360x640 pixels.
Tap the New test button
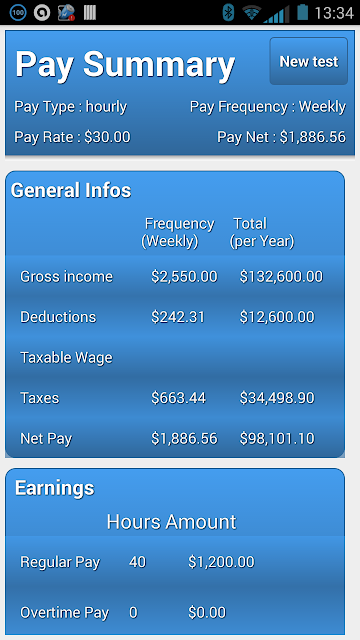pos(309,61)
